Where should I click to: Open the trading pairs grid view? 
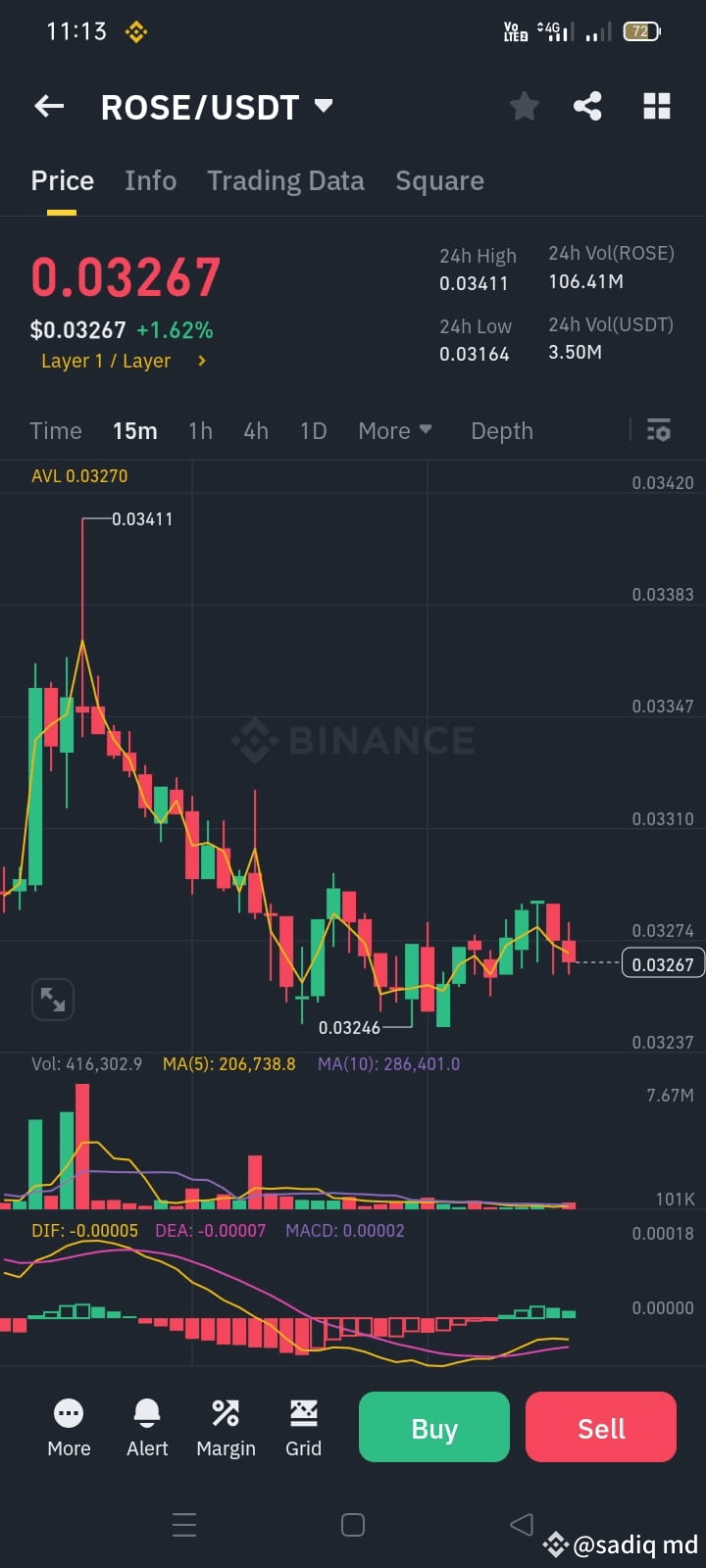(656, 106)
